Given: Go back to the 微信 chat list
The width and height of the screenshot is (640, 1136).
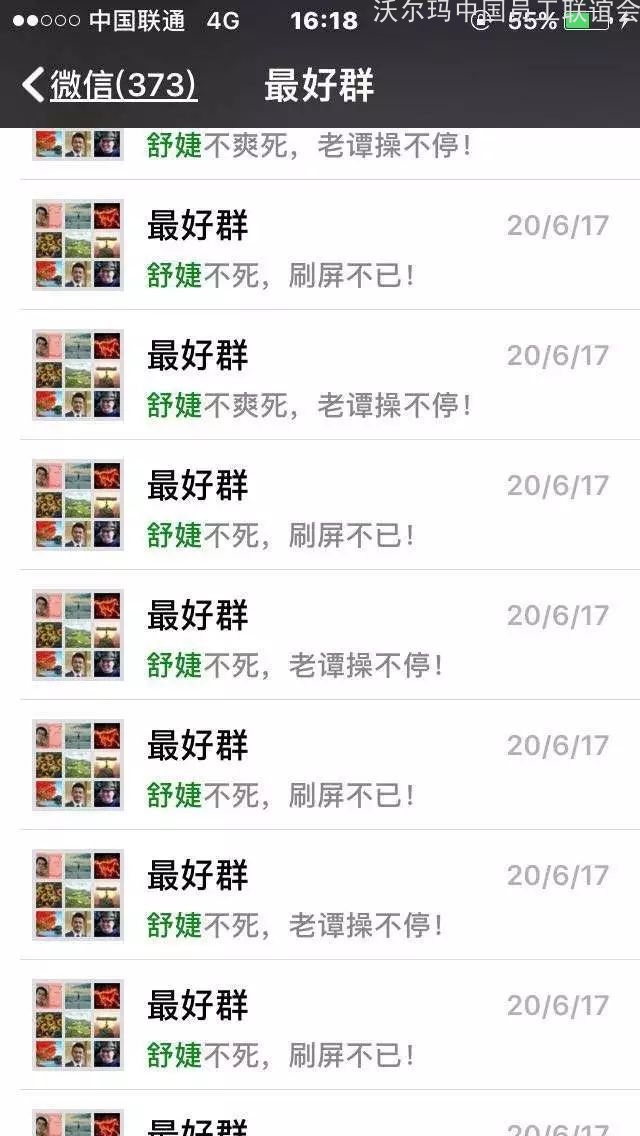Looking at the screenshot, I should point(109,85).
